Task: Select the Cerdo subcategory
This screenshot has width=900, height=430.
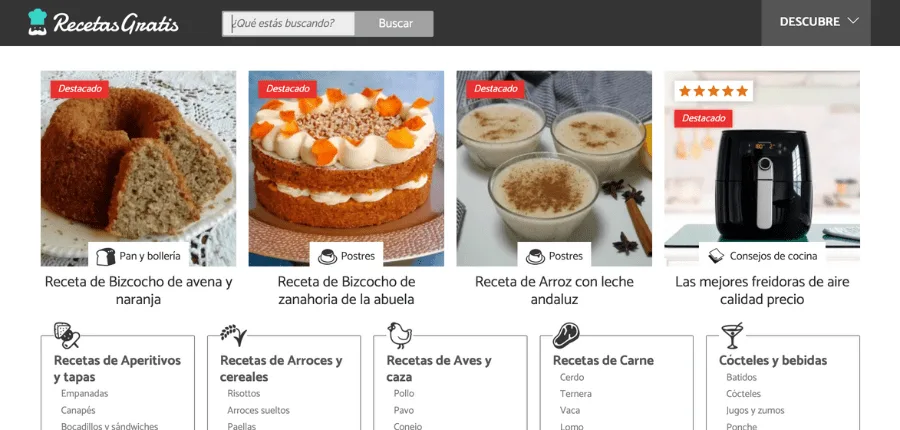Action: tap(572, 377)
